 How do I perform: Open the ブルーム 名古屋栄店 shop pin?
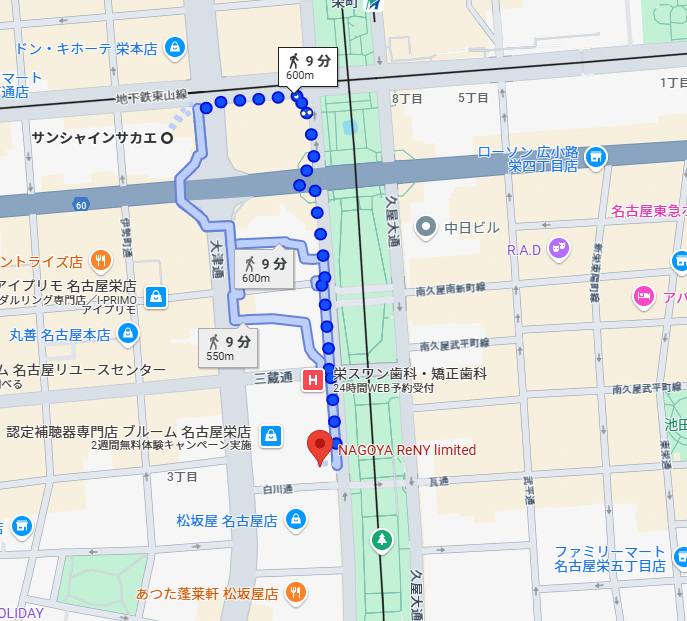click(269, 436)
